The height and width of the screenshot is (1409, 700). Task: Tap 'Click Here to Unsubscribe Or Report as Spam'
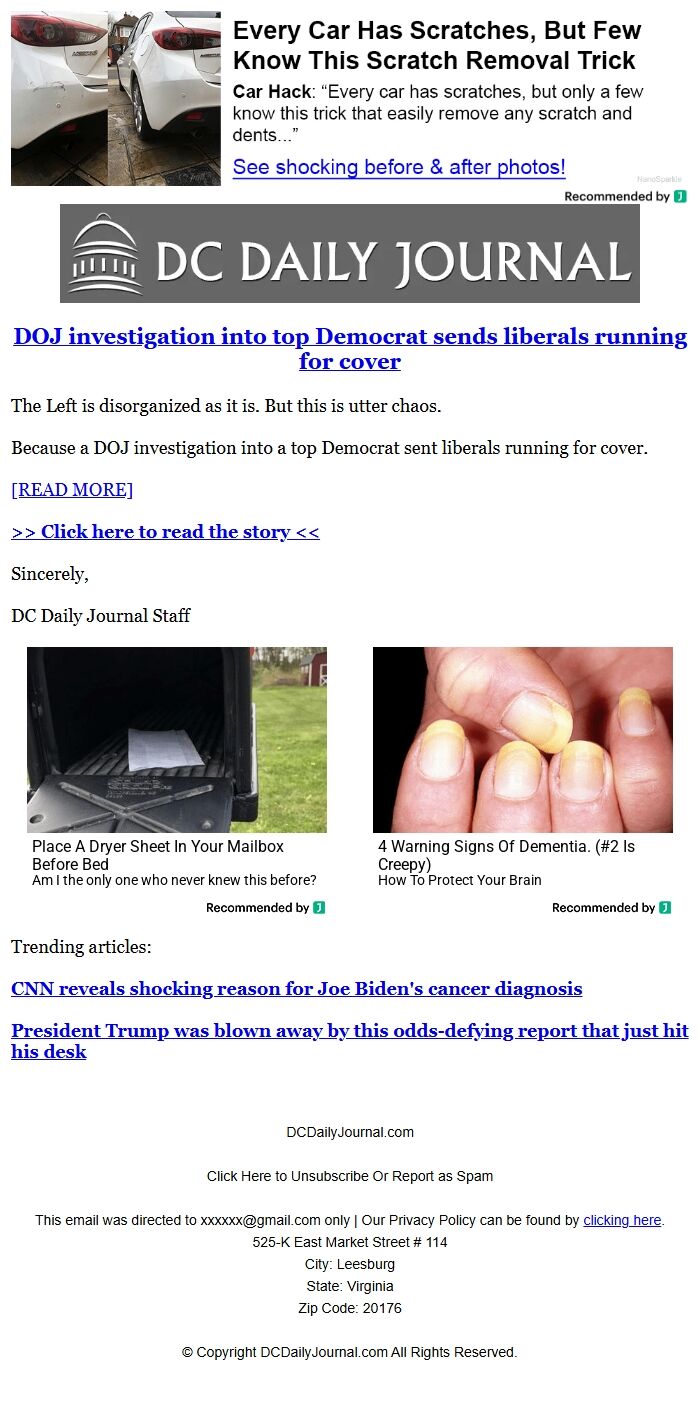click(x=350, y=1176)
